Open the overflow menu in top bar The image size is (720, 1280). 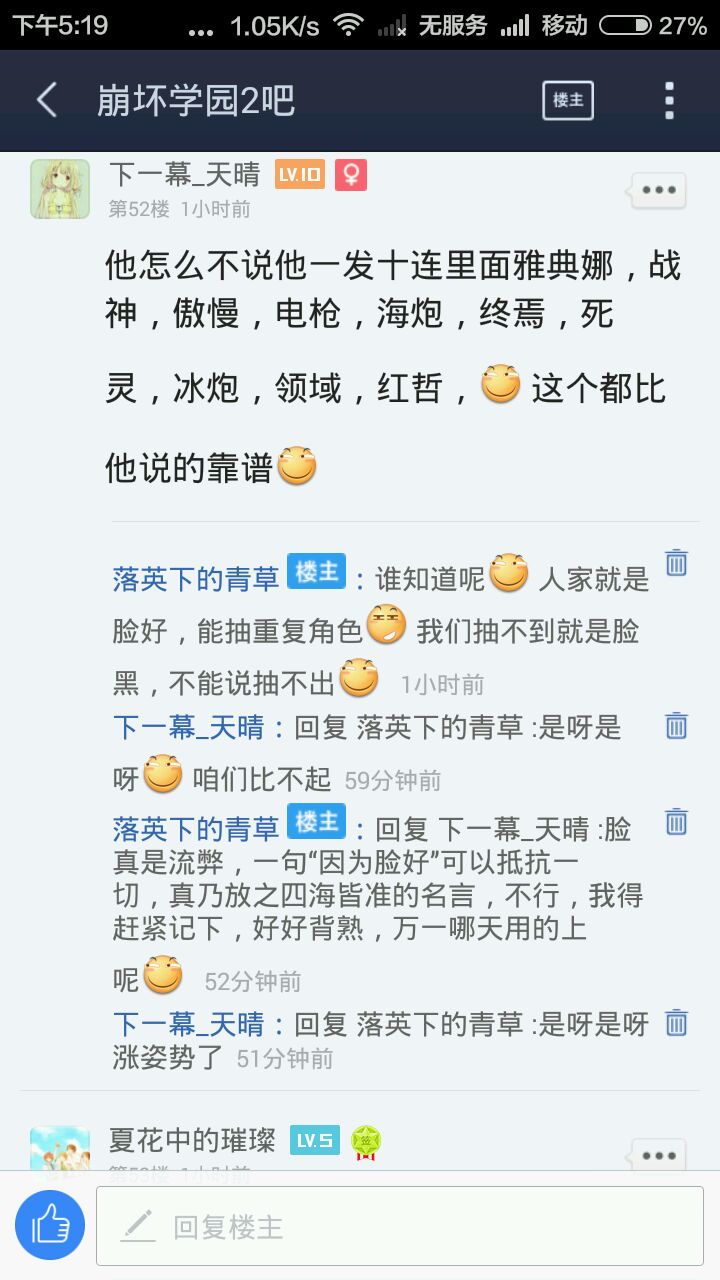(x=669, y=100)
